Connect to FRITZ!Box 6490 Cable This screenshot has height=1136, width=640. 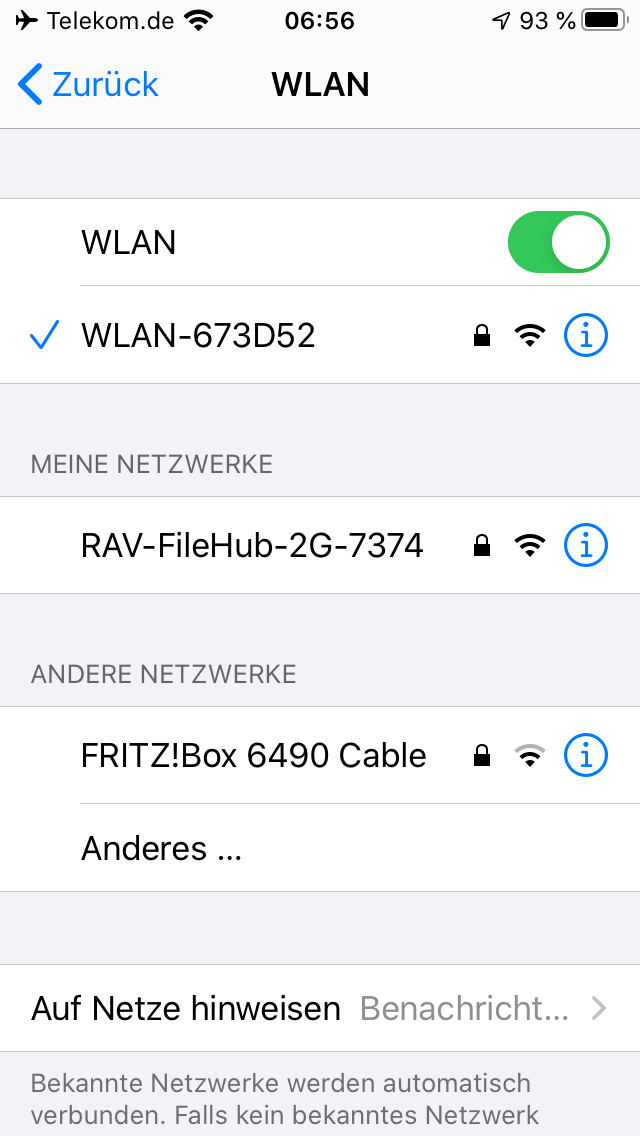(254, 755)
